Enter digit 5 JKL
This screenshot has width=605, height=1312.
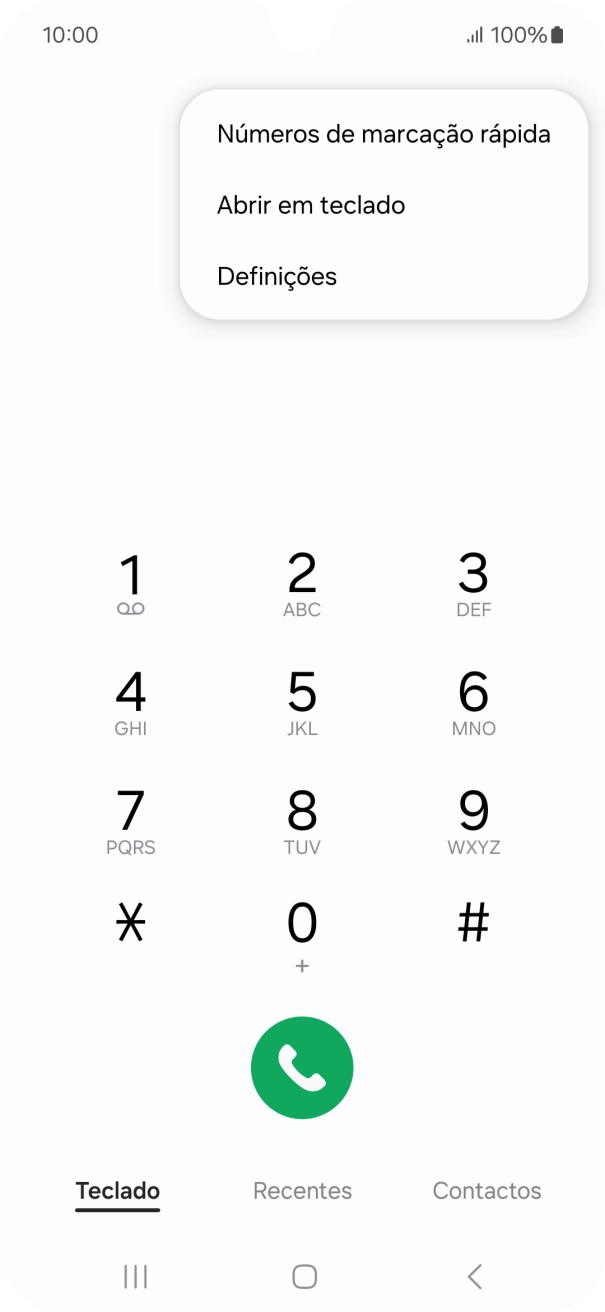point(302,703)
